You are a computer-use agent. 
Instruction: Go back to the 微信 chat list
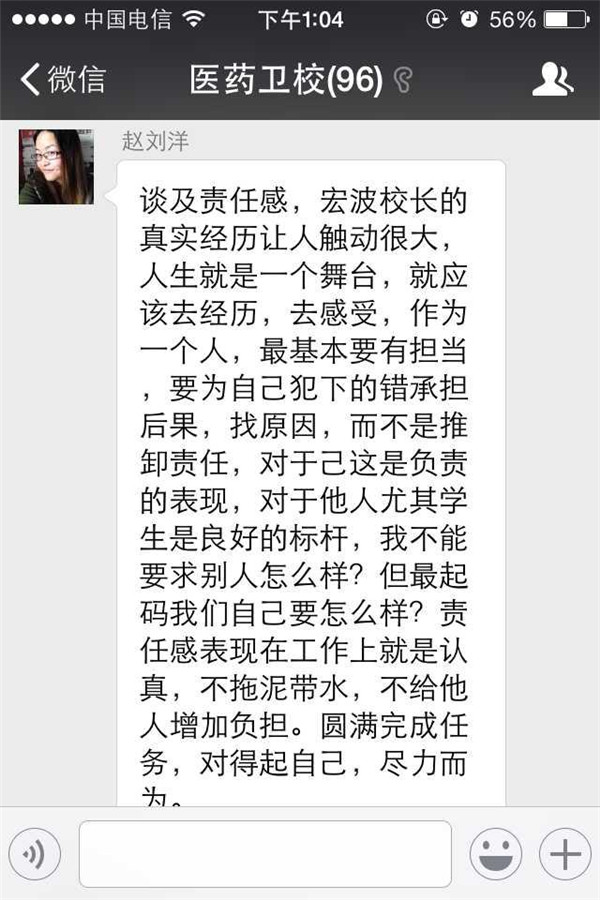(x=62, y=80)
